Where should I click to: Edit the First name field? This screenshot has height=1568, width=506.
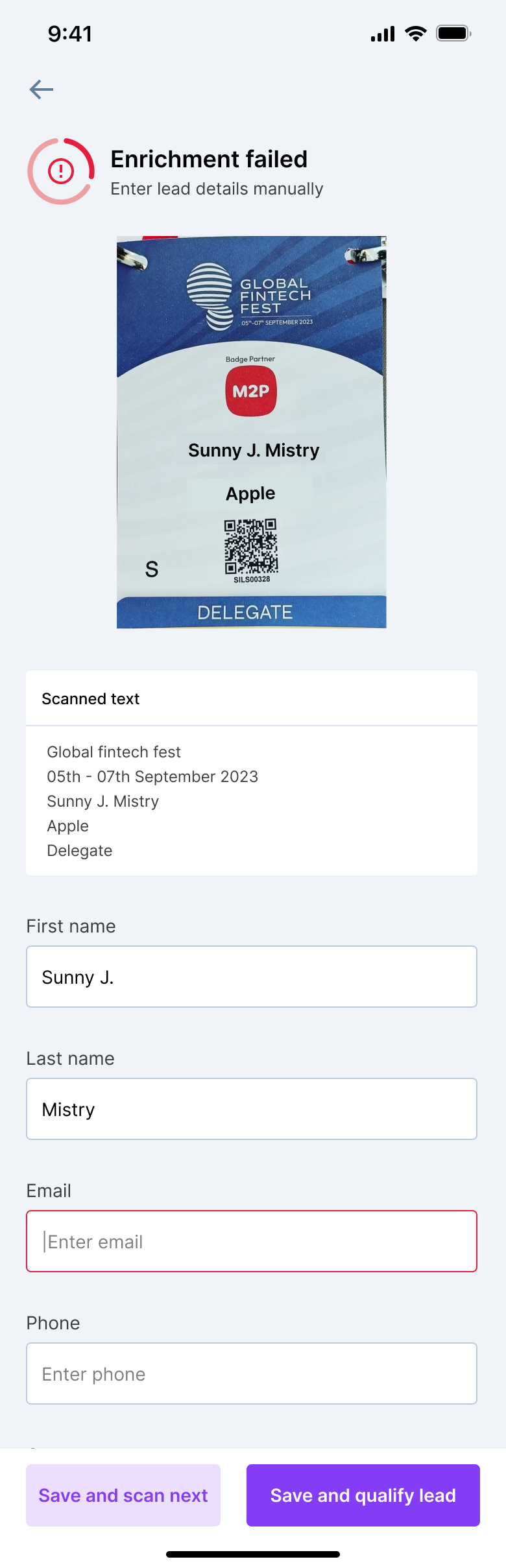pos(252,977)
